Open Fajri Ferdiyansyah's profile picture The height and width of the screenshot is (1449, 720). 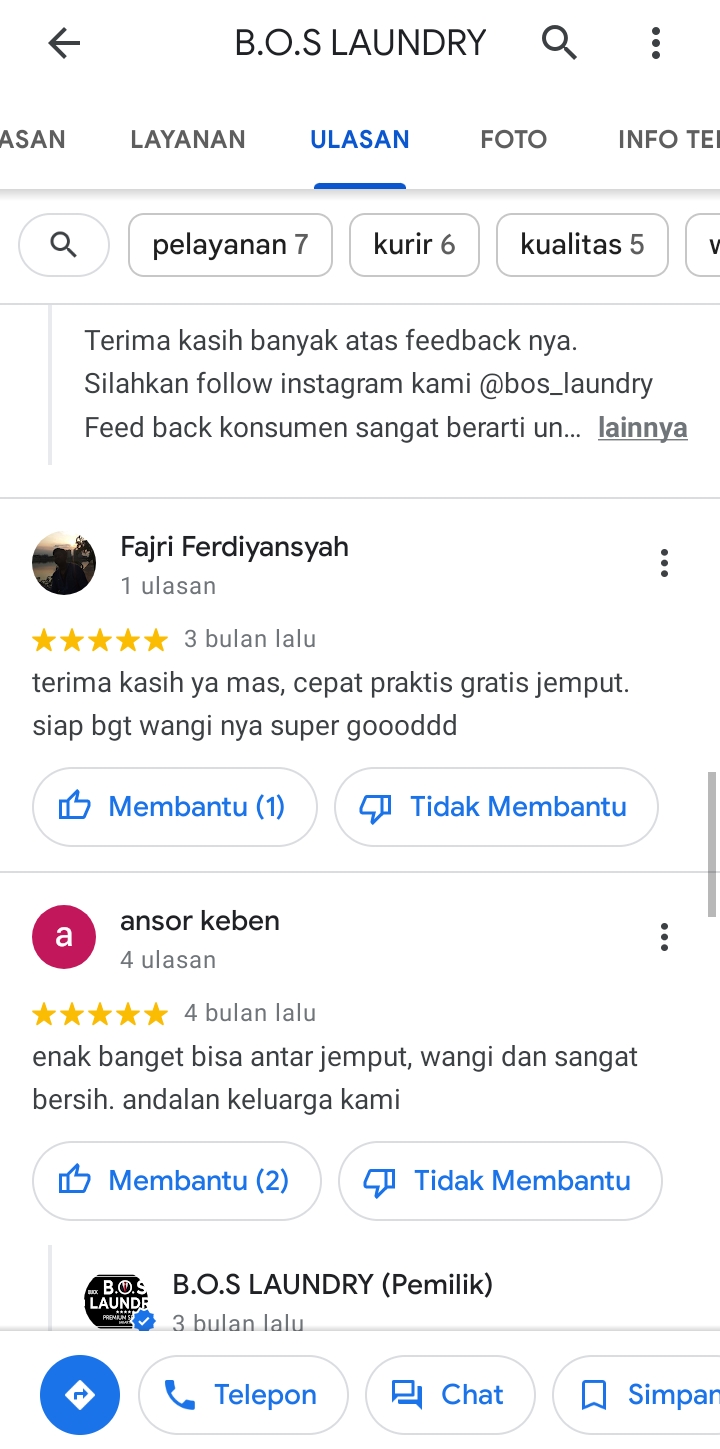point(64,563)
